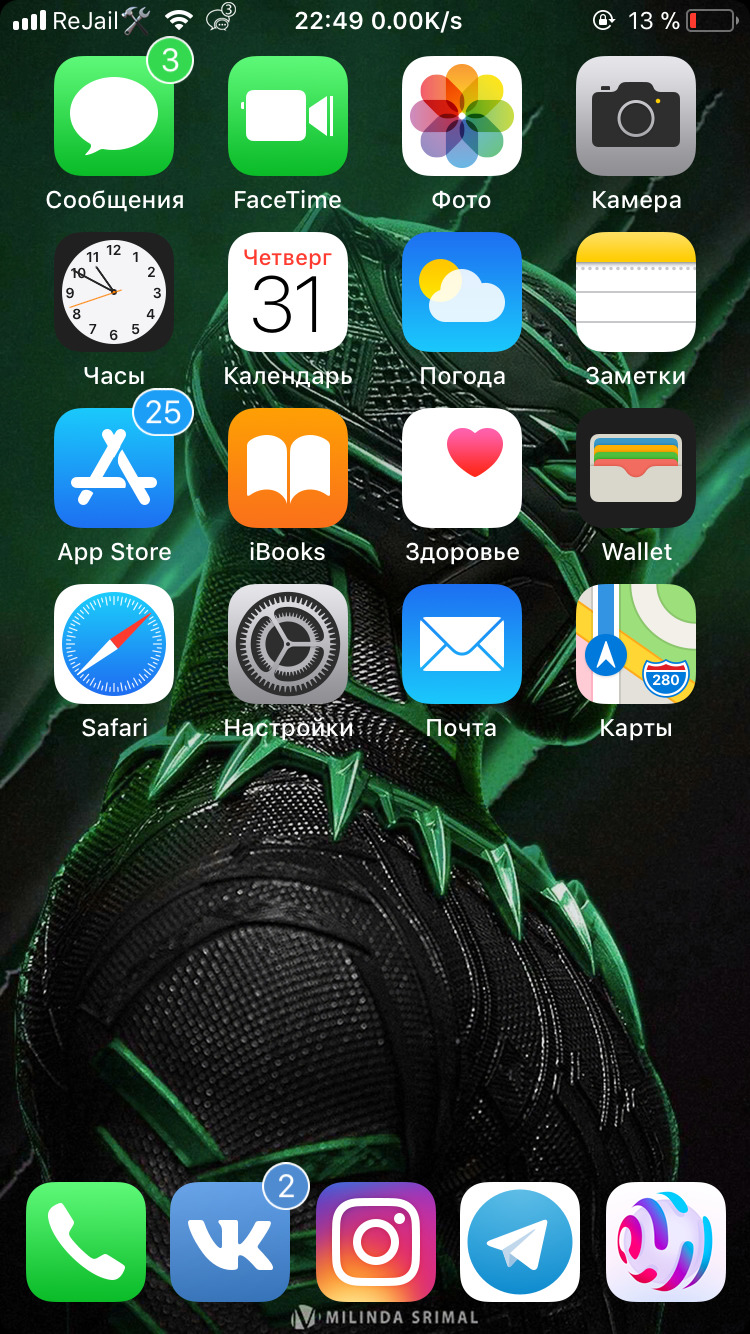The height and width of the screenshot is (1334, 750).
Task: Open the Часы clock app
Action: click(114, 292)
